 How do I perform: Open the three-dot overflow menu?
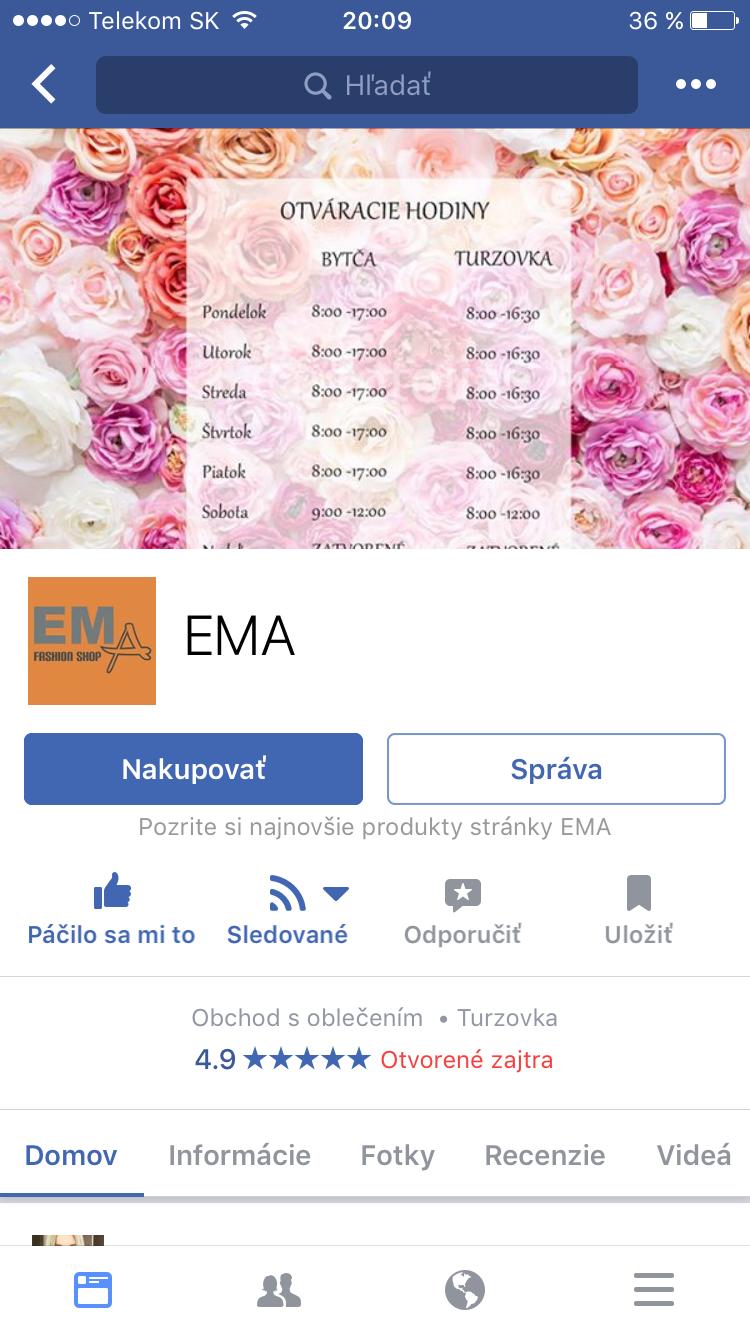(695, 85)
